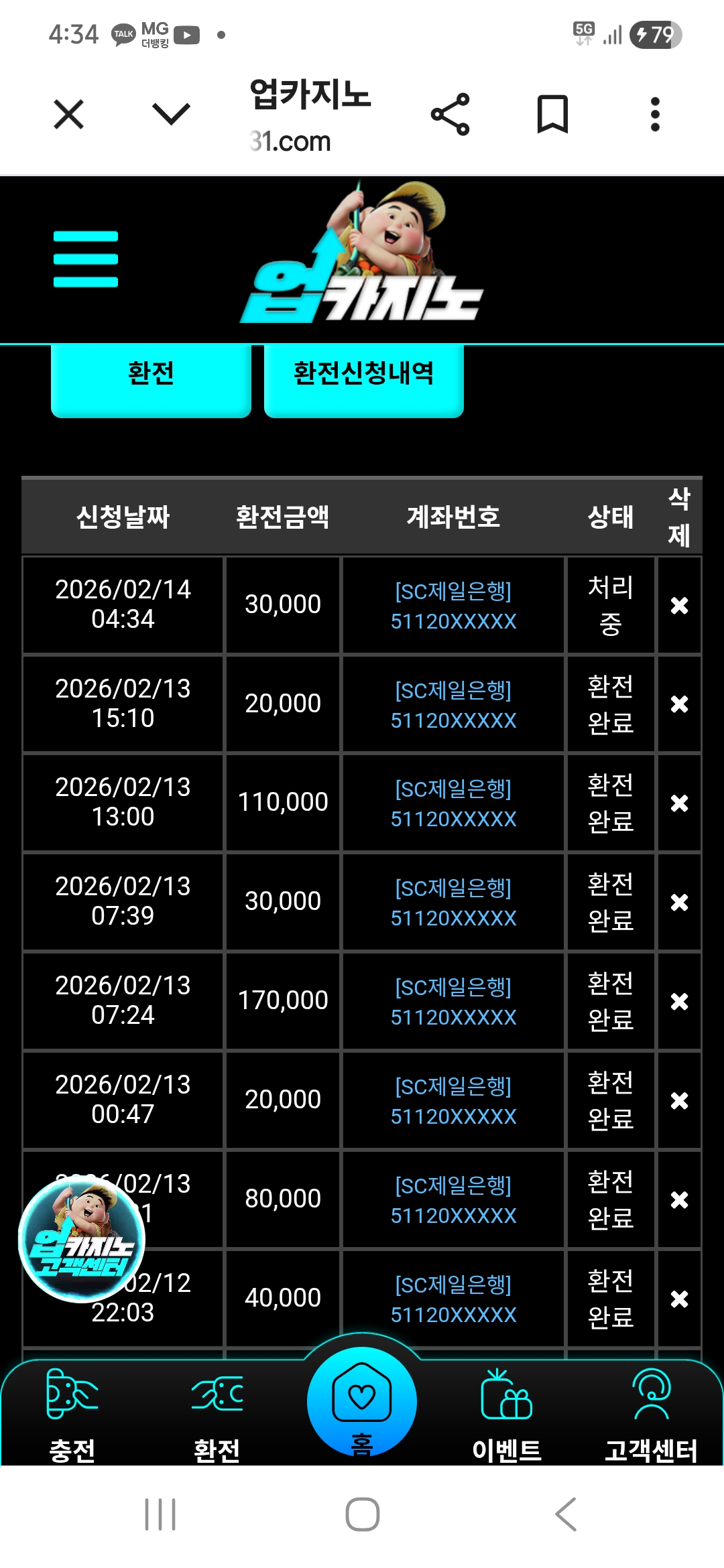The image size is (724, 1568).
Task: Delete the 2026/02/14 04:34 request
Action: (679, 605)
